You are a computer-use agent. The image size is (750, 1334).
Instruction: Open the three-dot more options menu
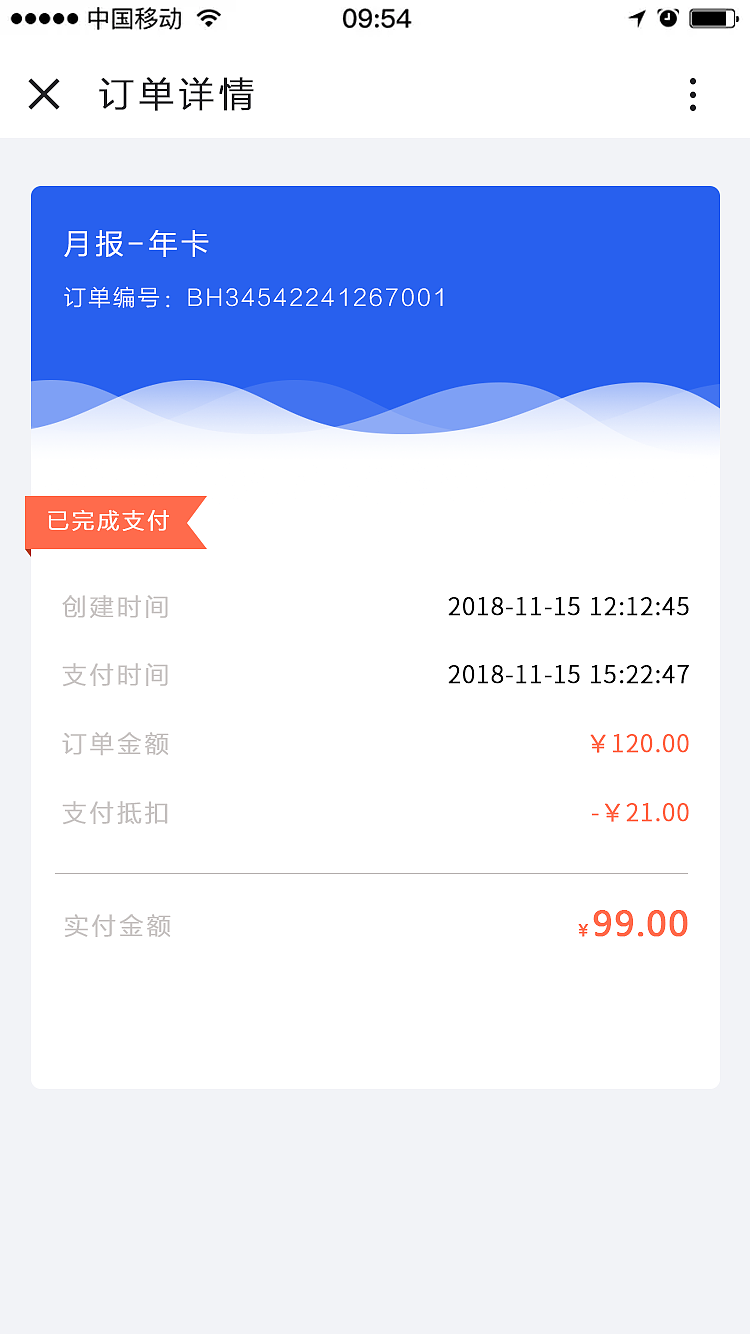click(692, 94)
